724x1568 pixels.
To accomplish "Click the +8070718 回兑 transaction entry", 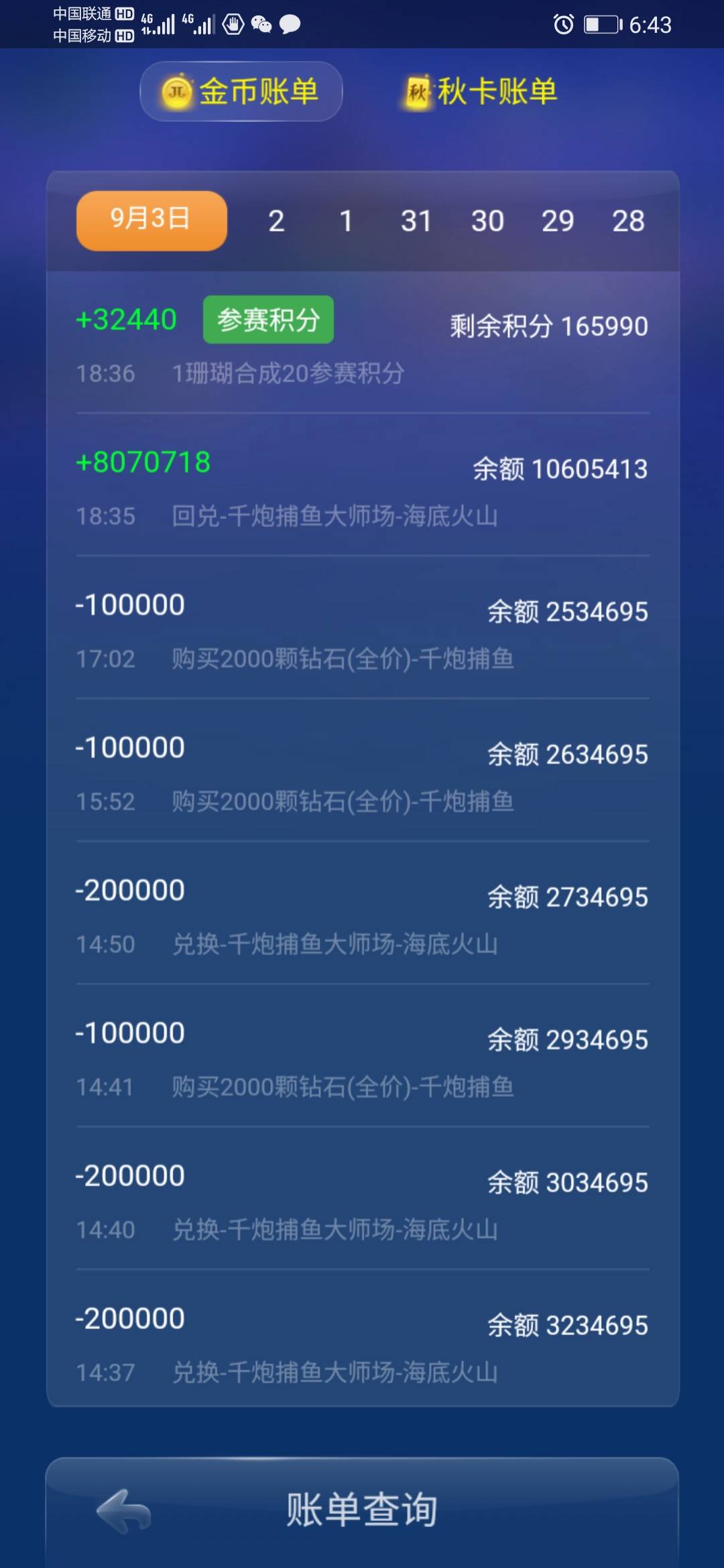I will [362, 486].
